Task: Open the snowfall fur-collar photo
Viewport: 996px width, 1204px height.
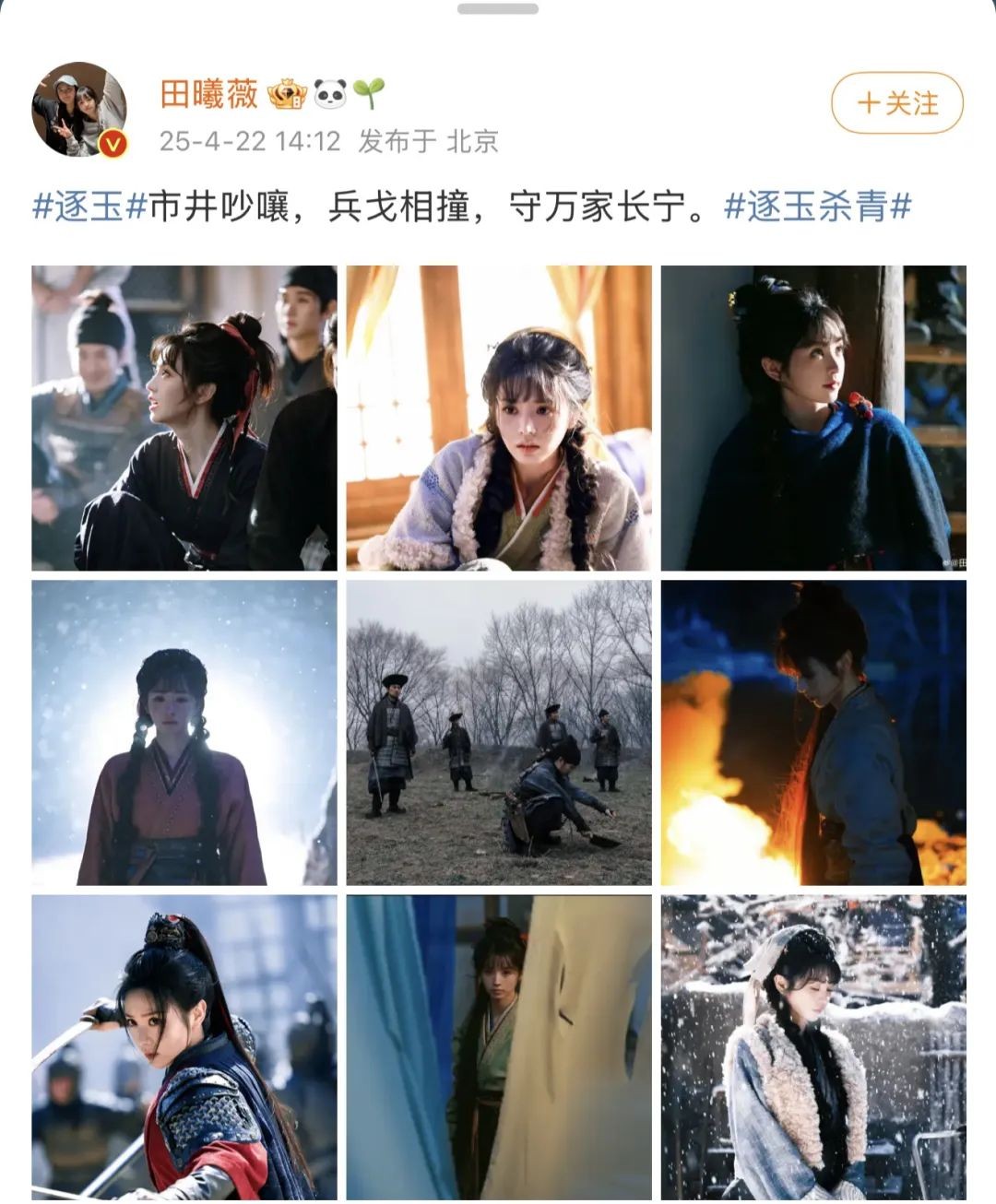Action: (x=813, y=1046)
